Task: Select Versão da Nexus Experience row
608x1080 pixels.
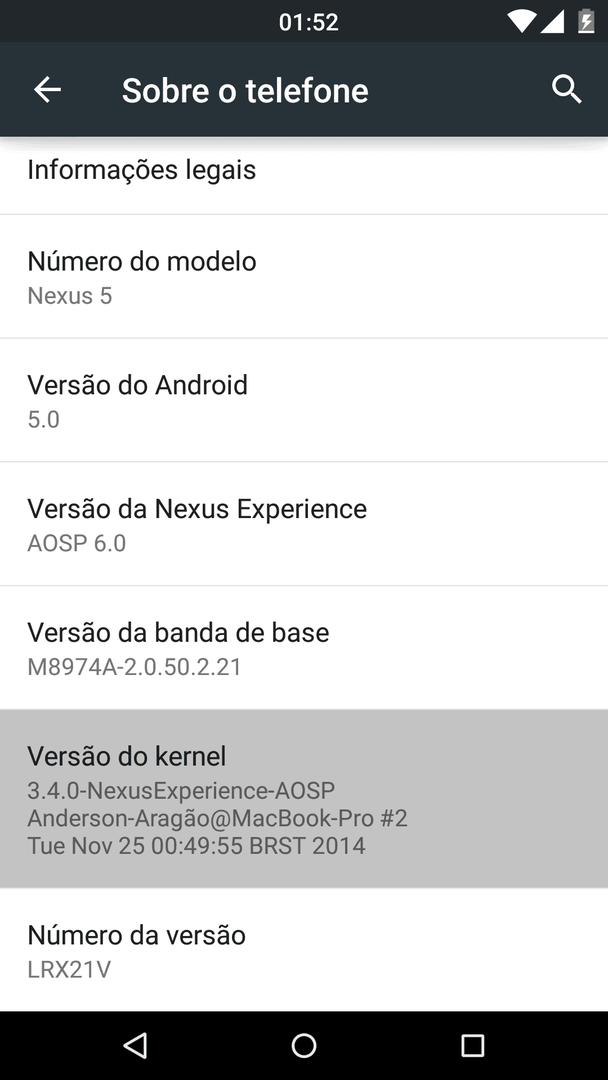Action: pyautogui.click(x=304, y=524)
